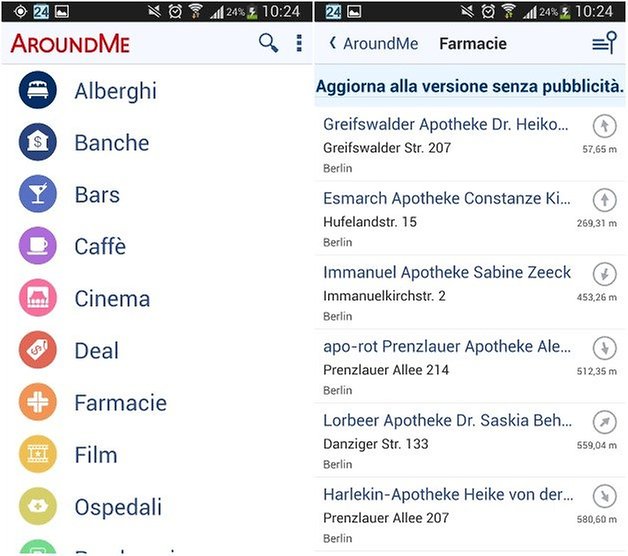This screenshot has height=556, width=628.
Task: Open the Alberghi category
Action: [115, 91]
